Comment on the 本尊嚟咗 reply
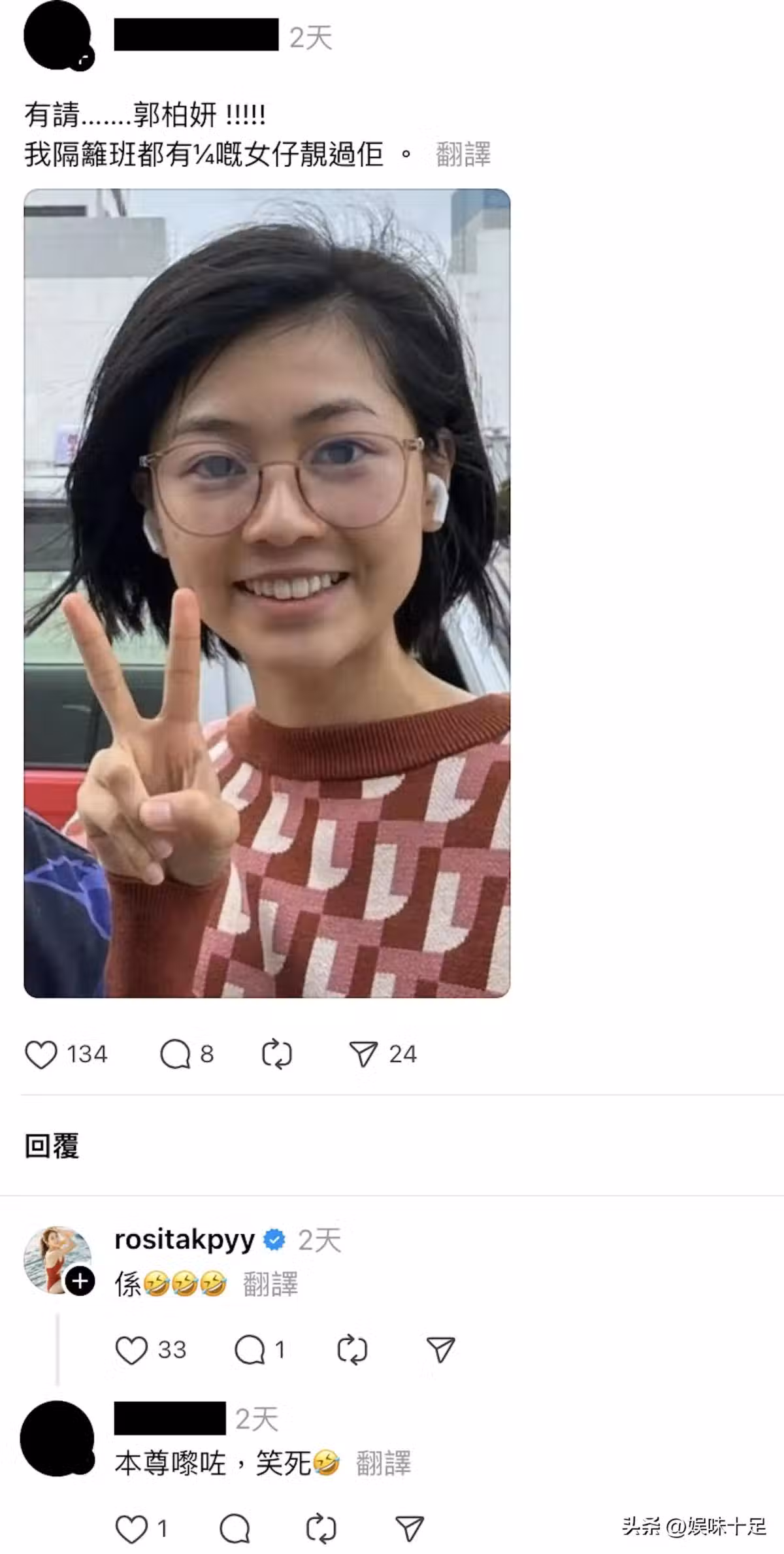 (x=235, y=1529)
